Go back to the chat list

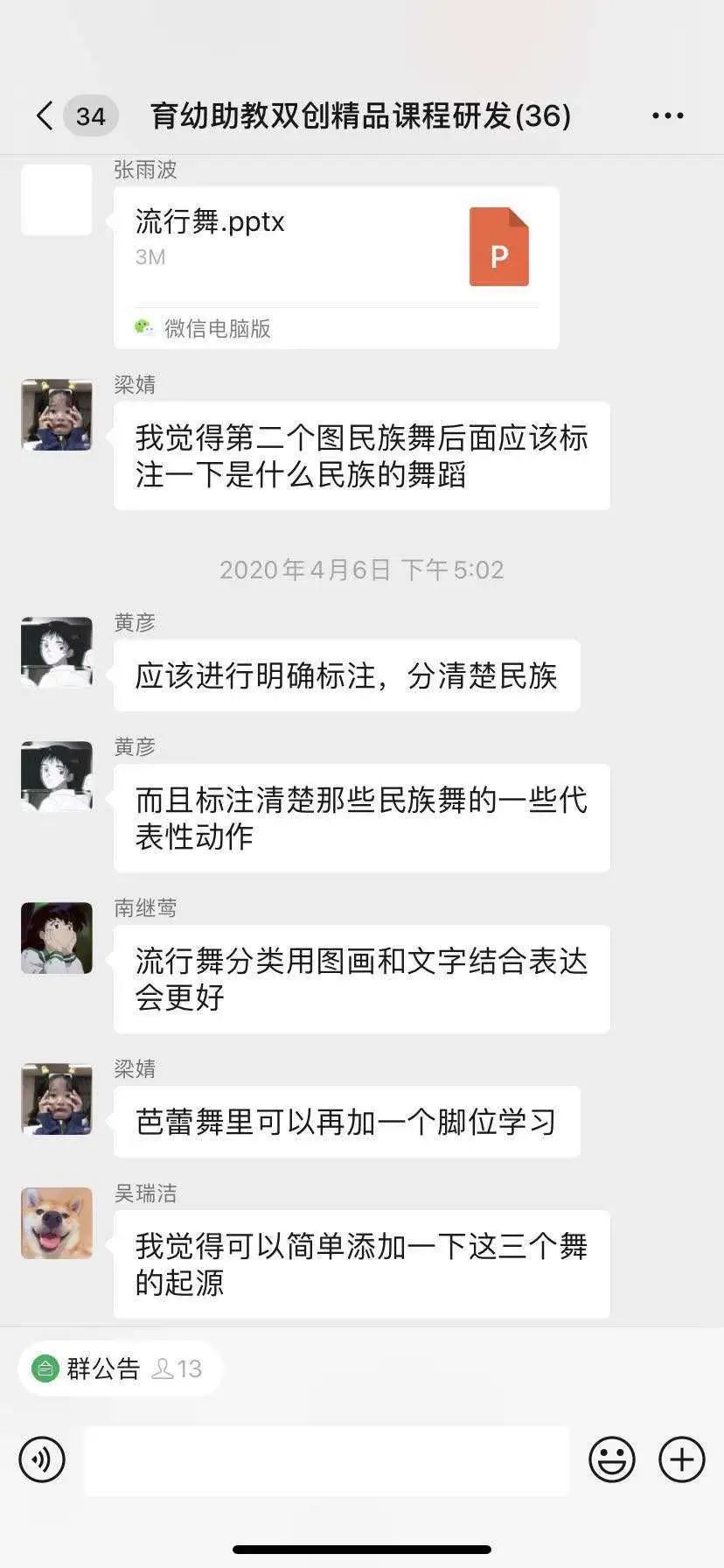pyautogui.click(x=45, y=115)
